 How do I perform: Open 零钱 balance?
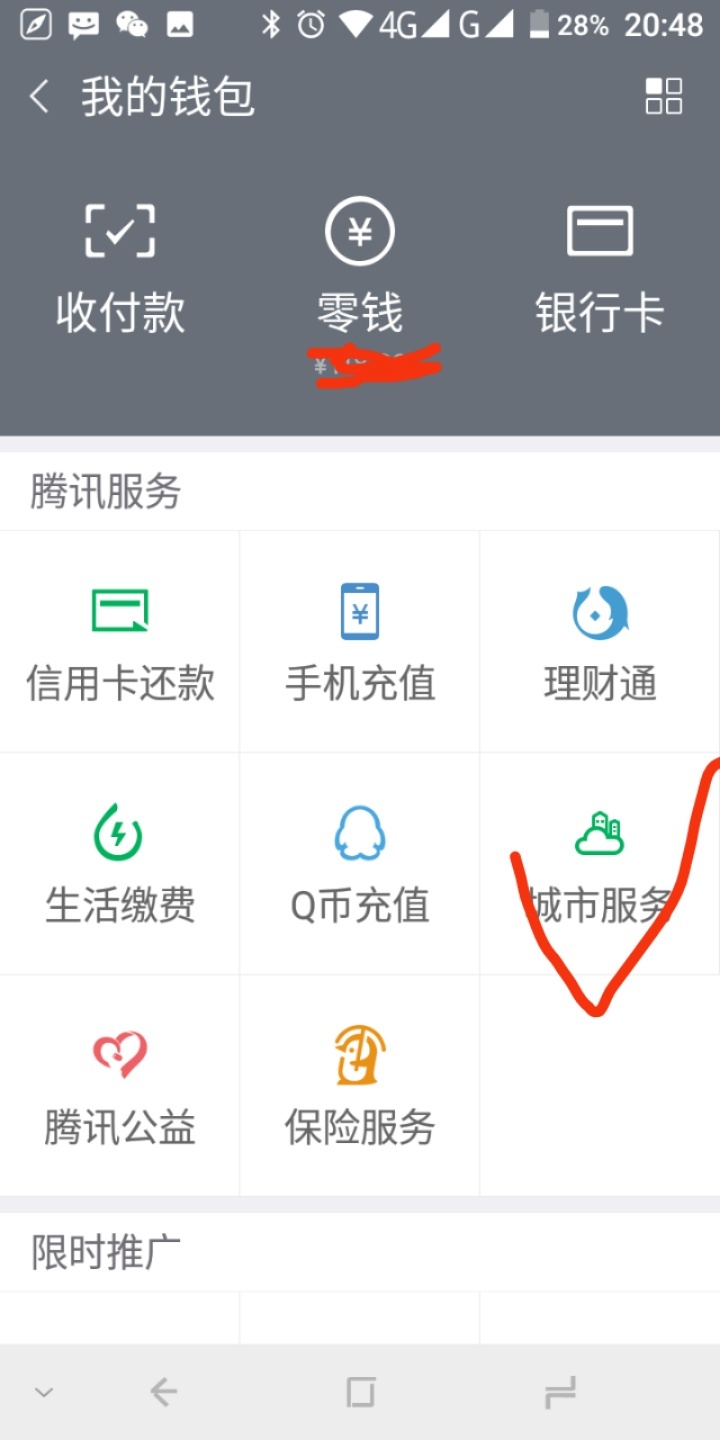coord(360,270)
